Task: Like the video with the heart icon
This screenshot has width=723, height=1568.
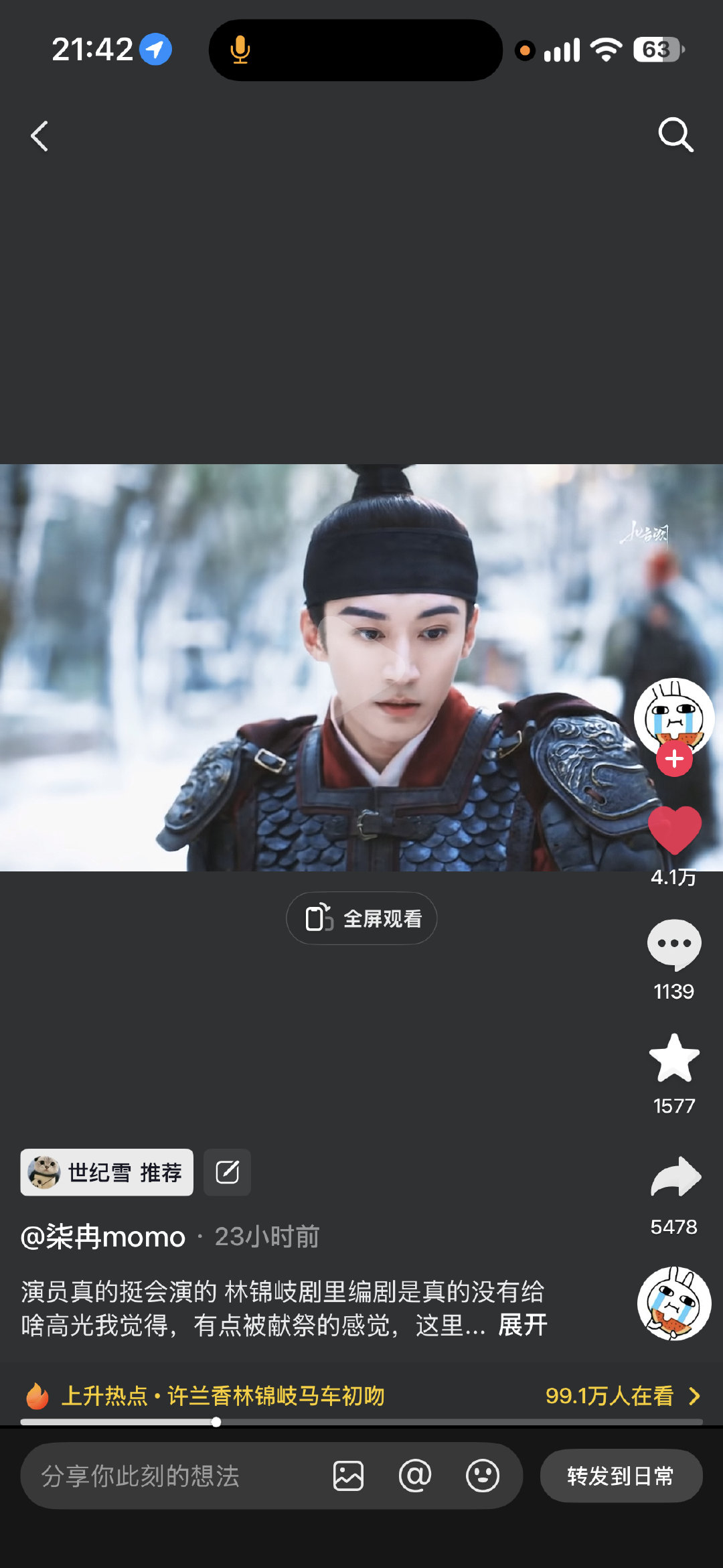Action: [x=675, y=831]
